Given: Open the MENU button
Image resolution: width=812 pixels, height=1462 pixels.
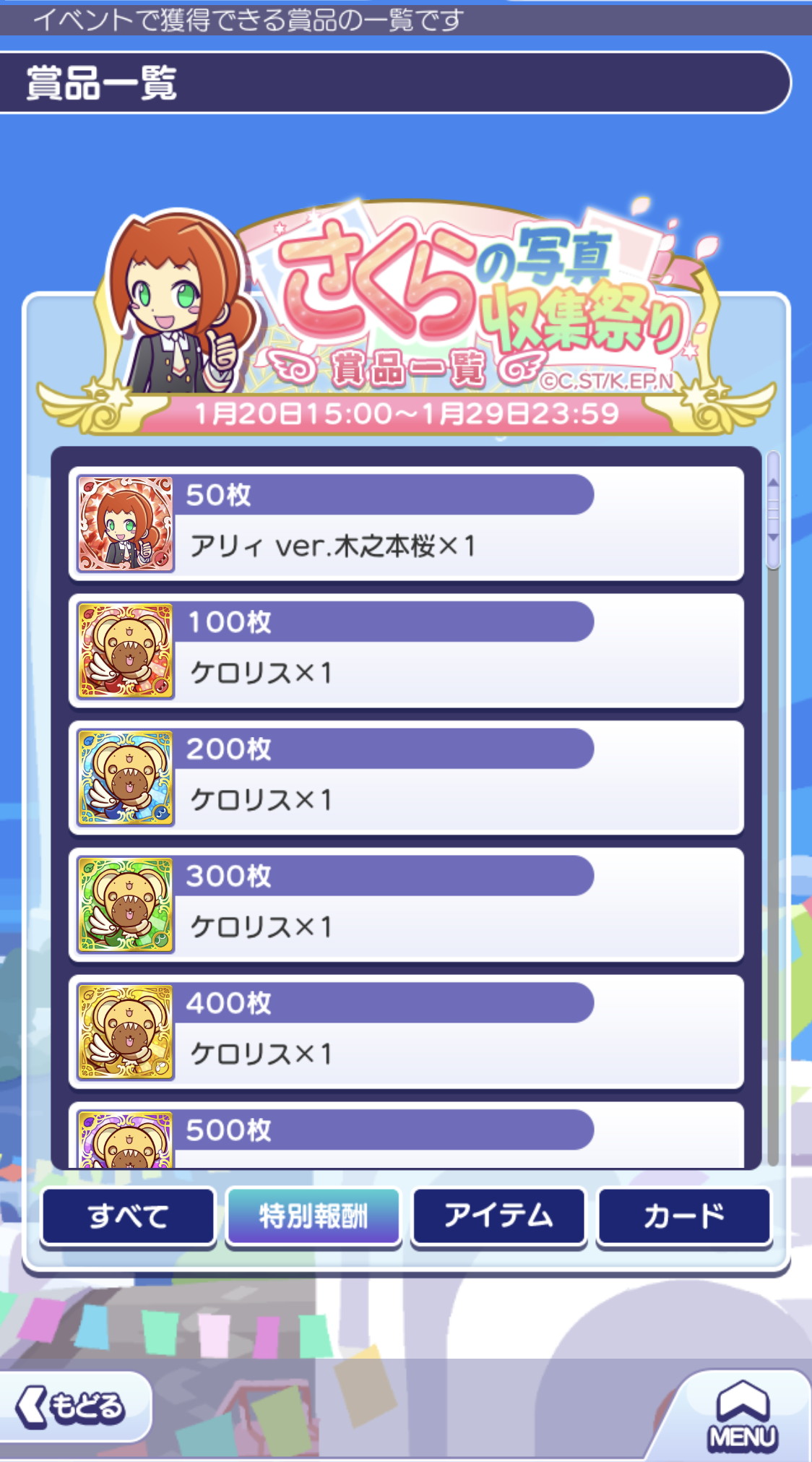Looking at the screenshot, I should tap(743, 1416).
